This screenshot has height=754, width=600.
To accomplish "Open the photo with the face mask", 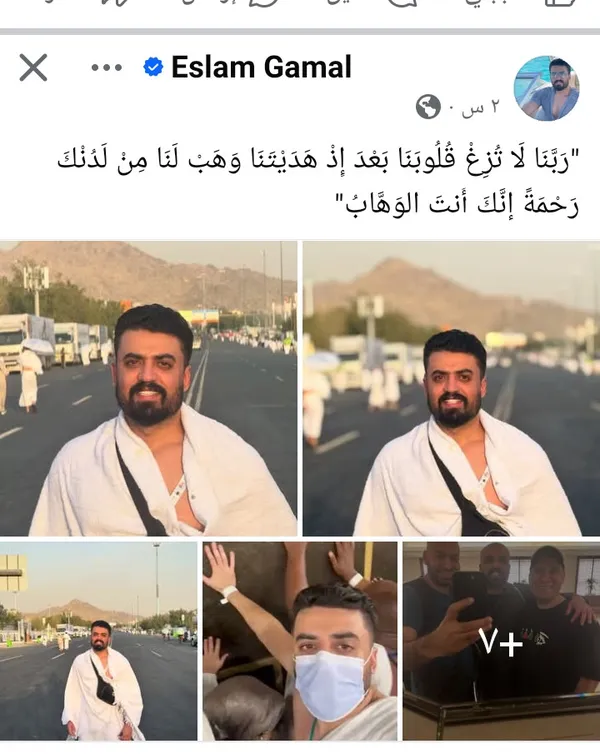I will (x=300, y=641).
